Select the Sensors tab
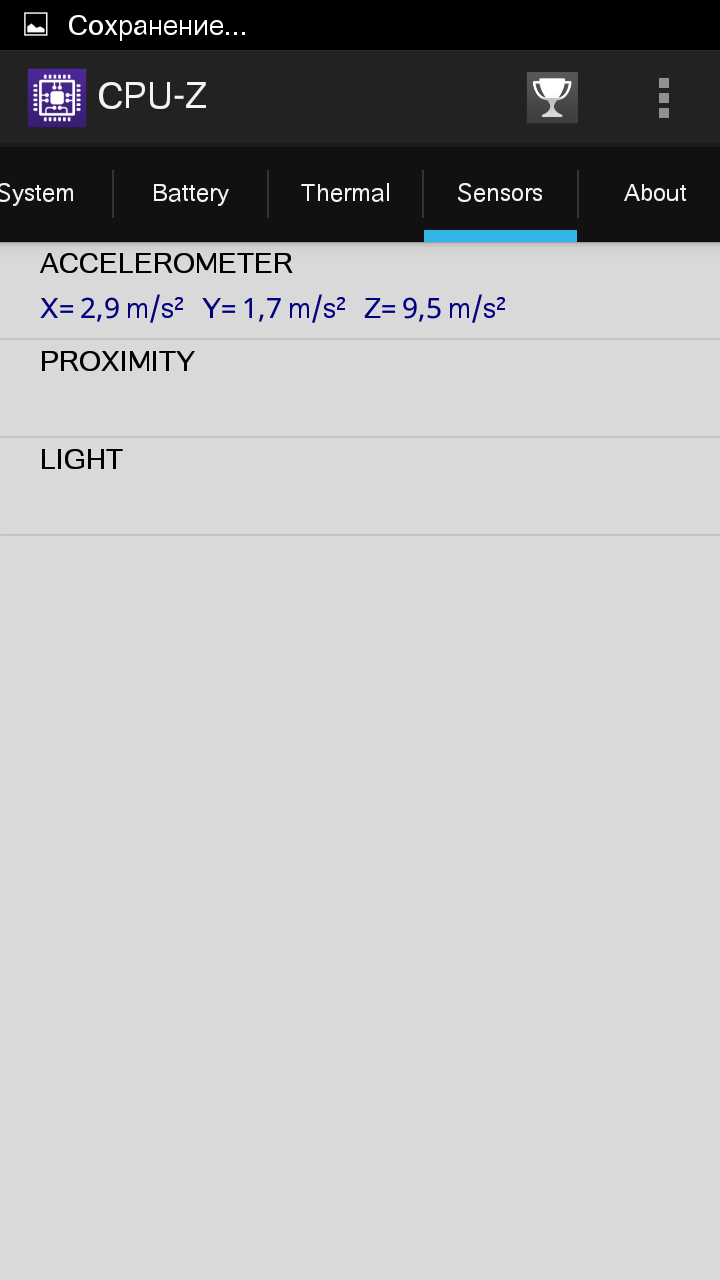 click(x=500, y=193)
